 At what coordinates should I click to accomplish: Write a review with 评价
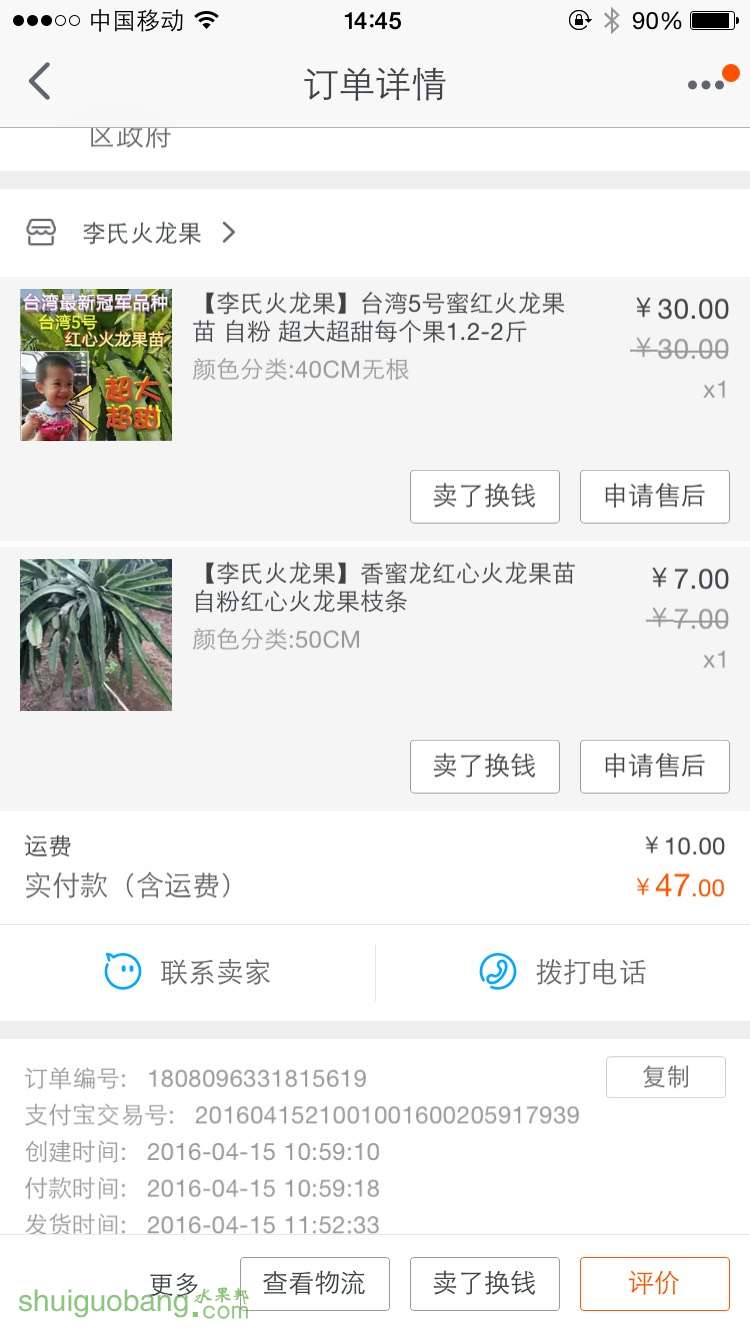(x=654, y=1283)
